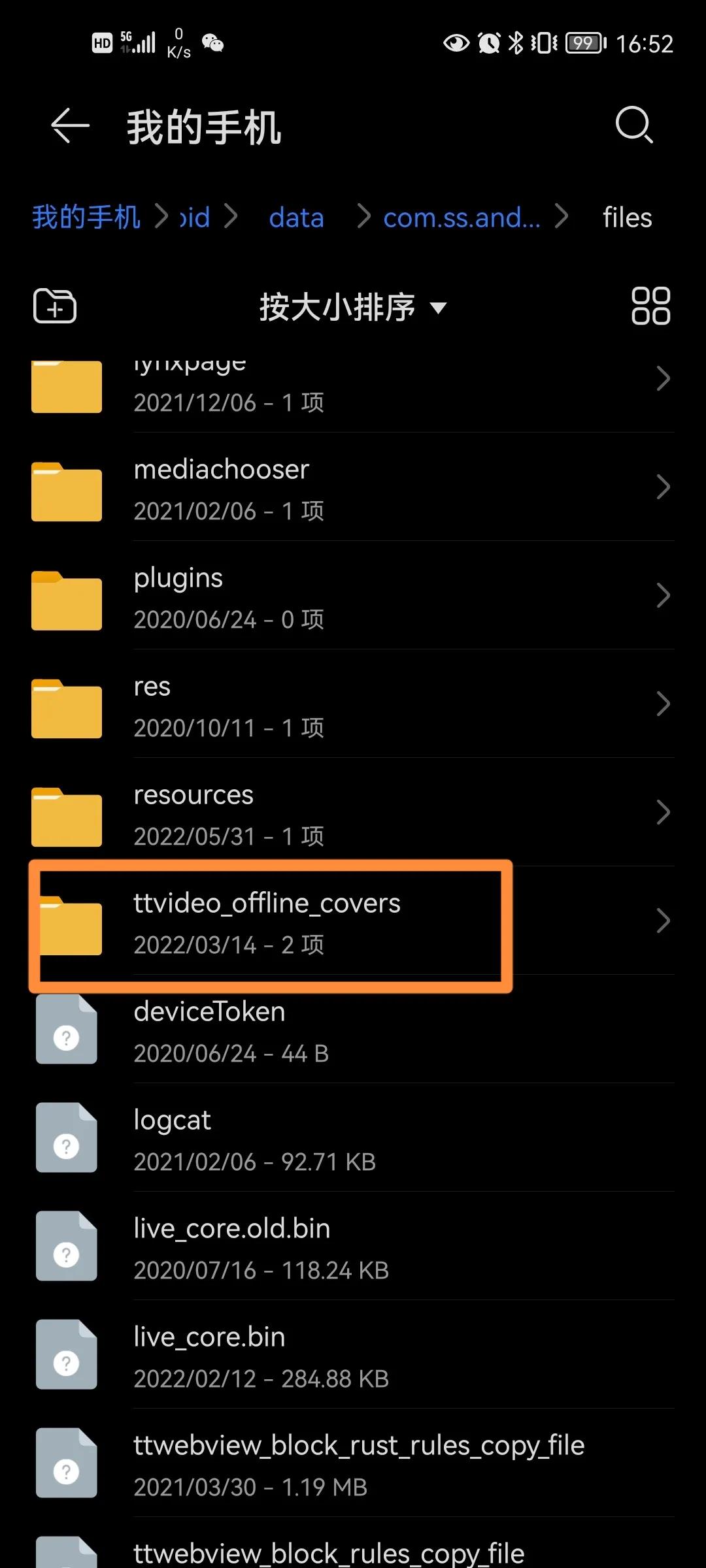Jump to com.ss.and... in breadcrumb
The height and width of the screenshot is (1568, 706).
[462, 218]
